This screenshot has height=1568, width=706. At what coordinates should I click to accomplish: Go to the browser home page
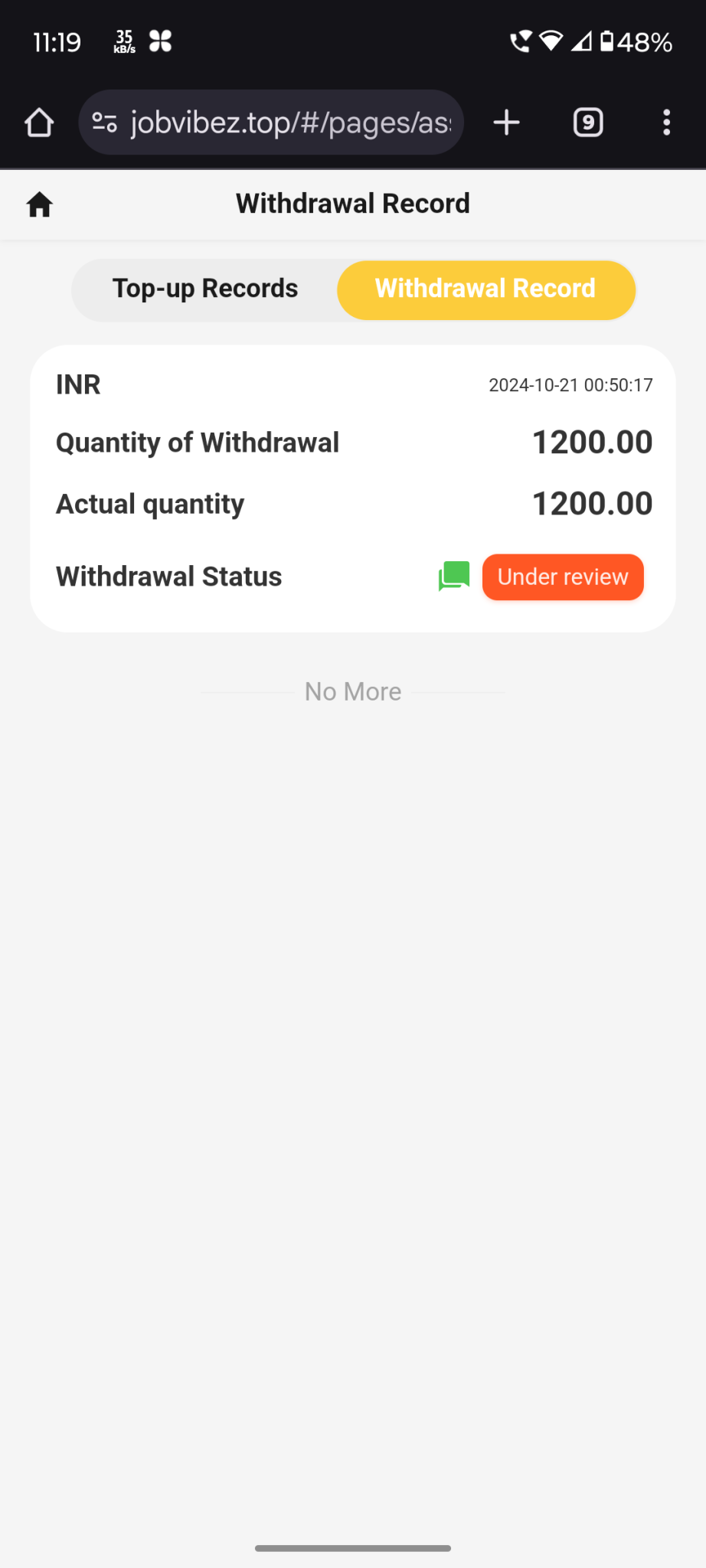pyautogui.click(x=39, y=122)
